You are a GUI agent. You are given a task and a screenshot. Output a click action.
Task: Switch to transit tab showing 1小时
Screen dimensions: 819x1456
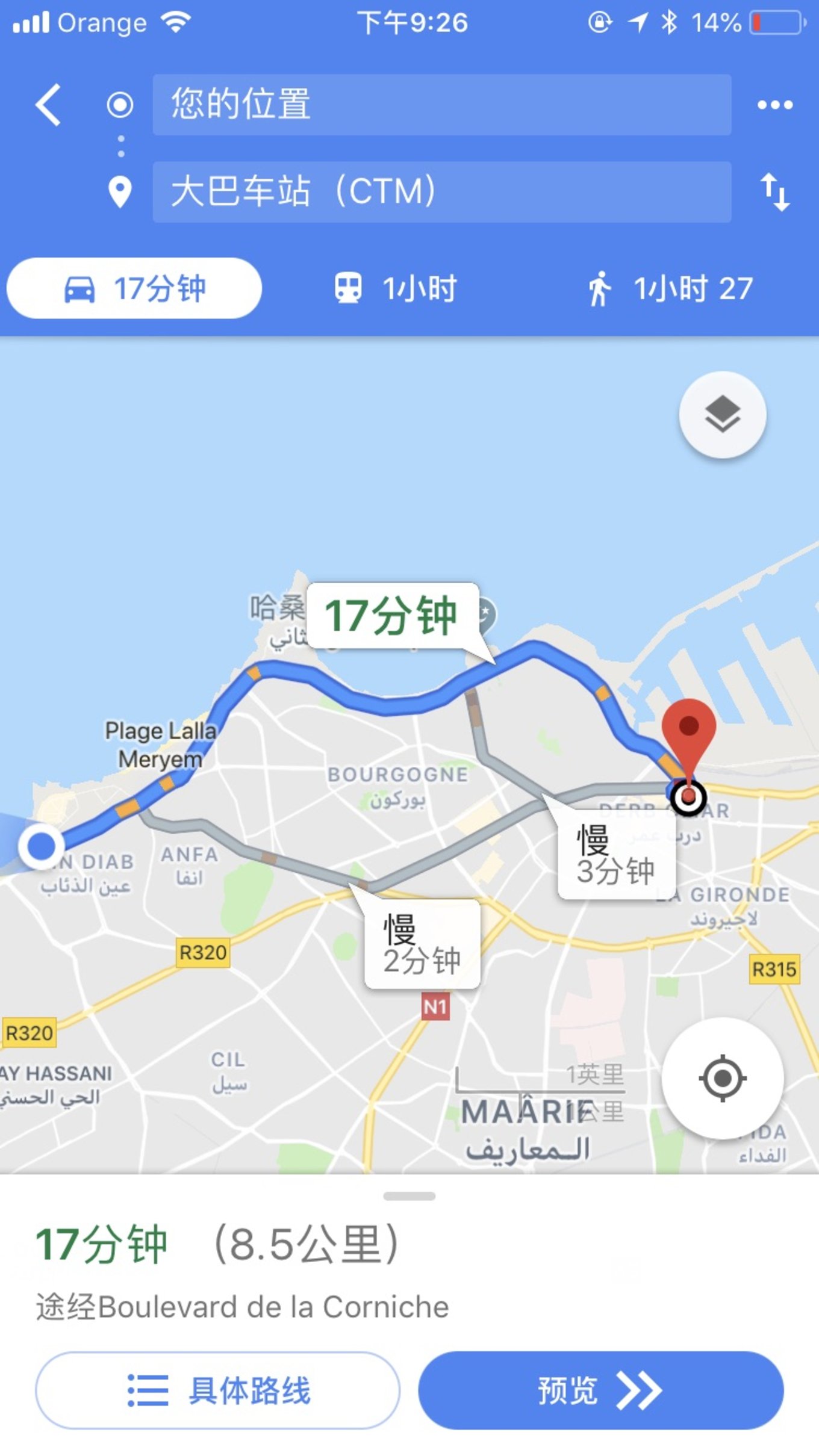coord(396,288)
